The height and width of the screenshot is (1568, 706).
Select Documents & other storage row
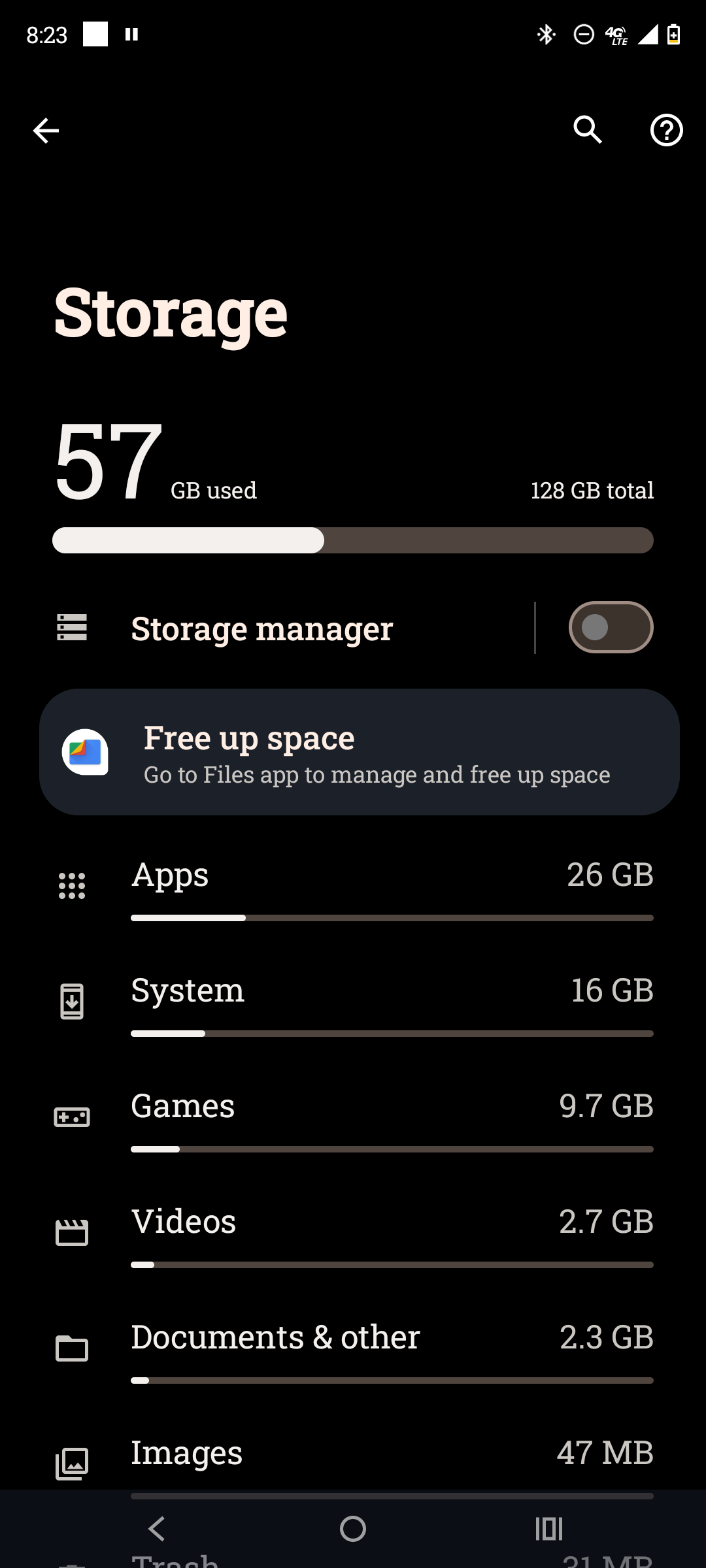coord(392,1348)
